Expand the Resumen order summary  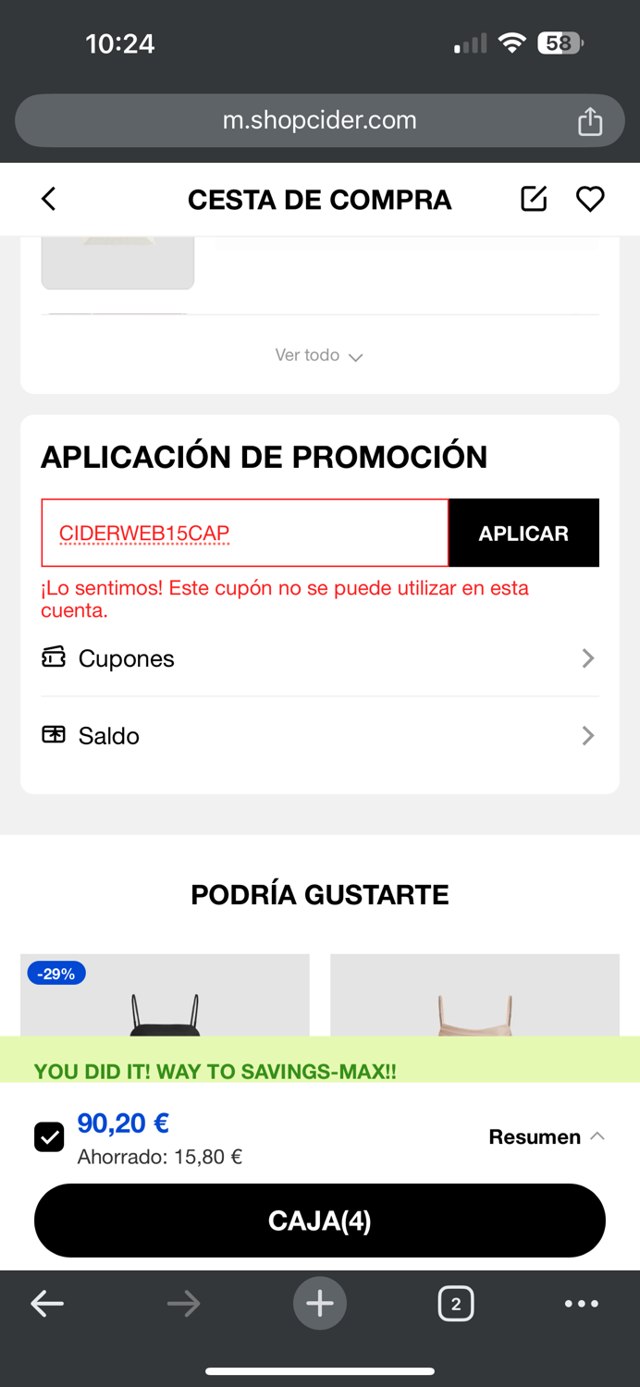[546, 1137]
